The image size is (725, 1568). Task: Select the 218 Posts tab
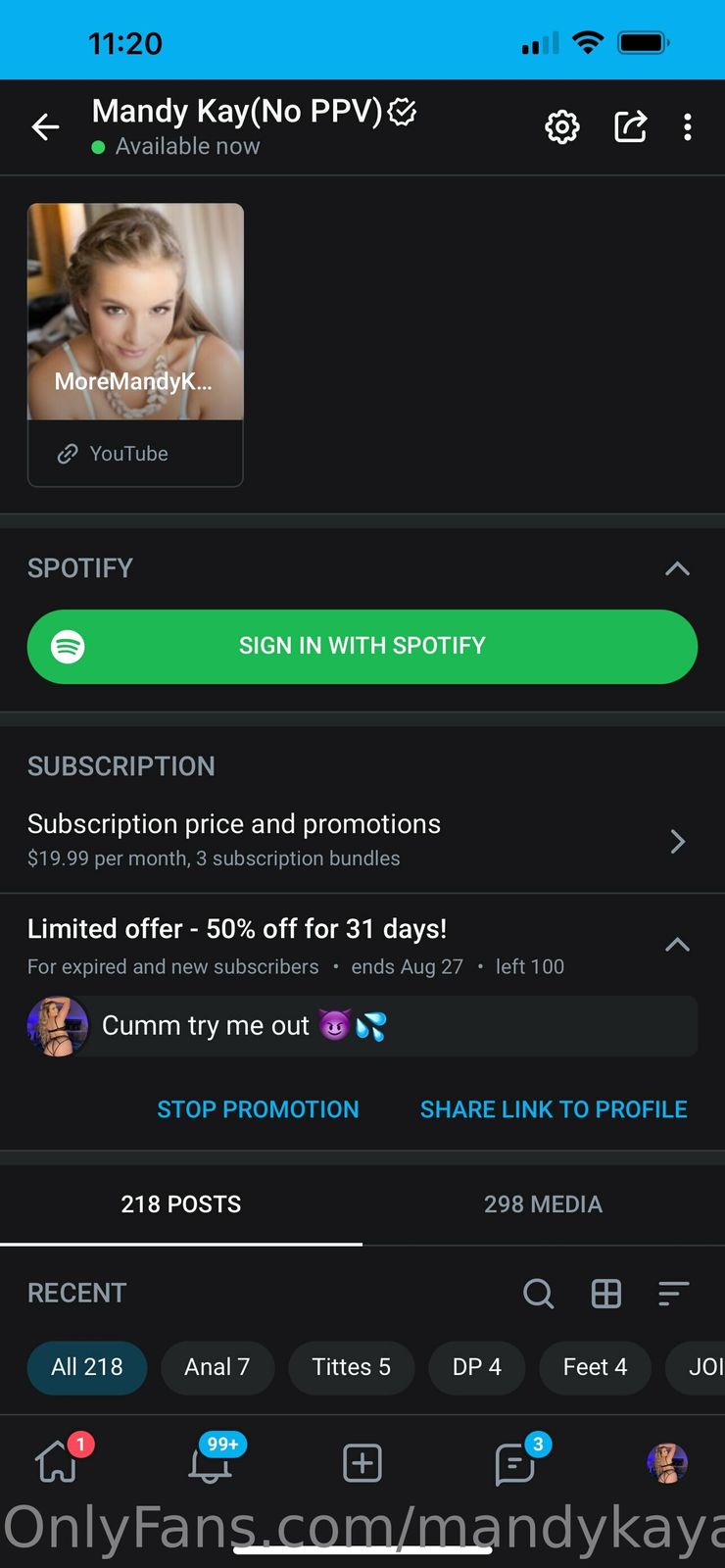[x=181, y=1204]
